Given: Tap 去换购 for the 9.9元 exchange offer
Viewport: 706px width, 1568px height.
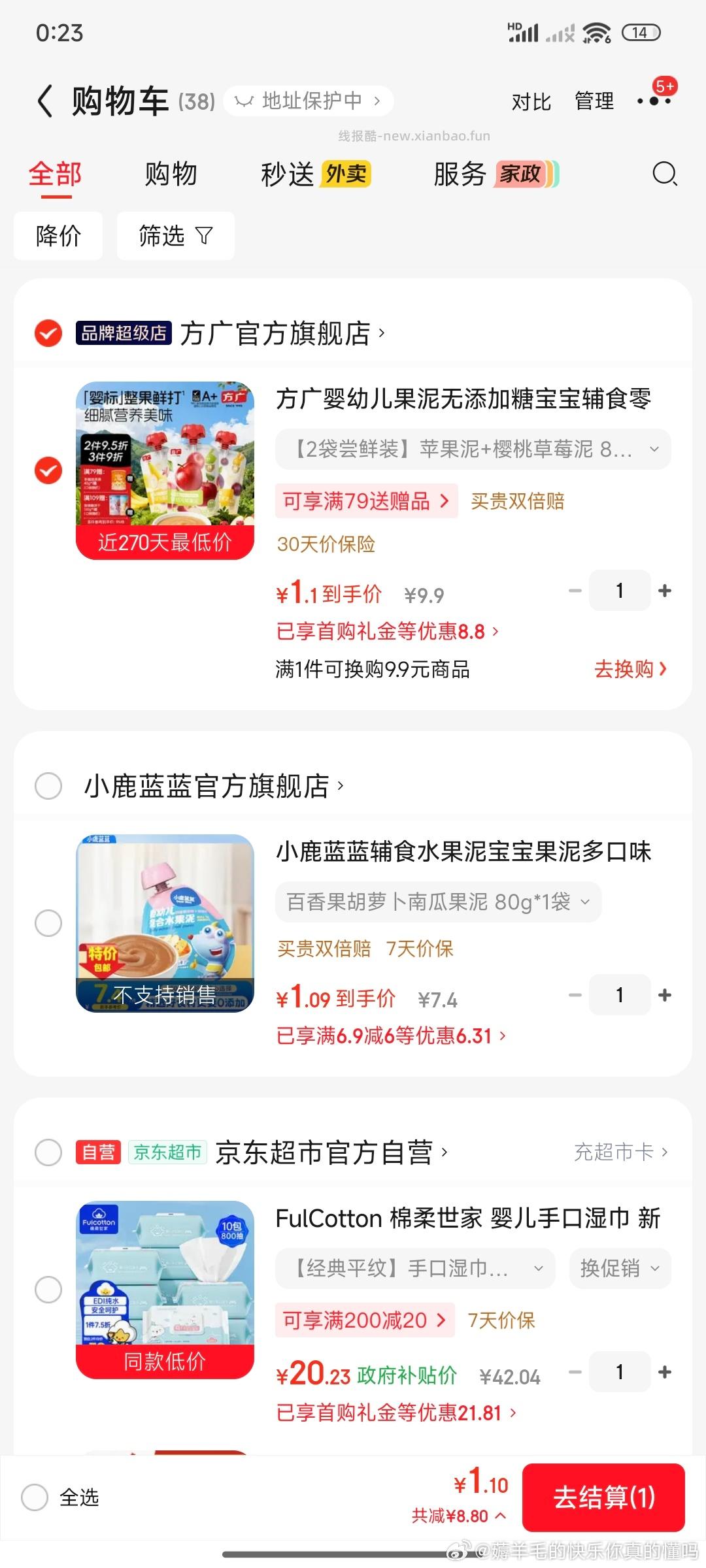Looking at the screenshot, I should coord(628,669).
